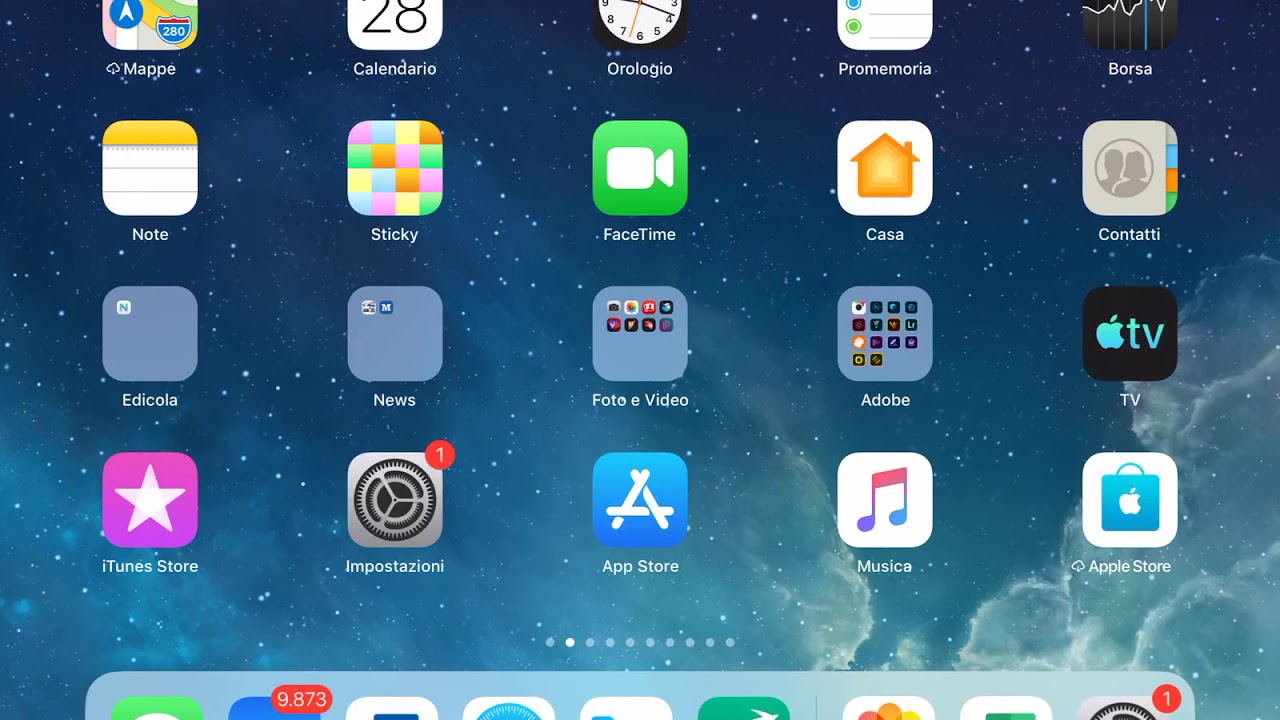Open the Edicola folder
1280x720 pixels.
click(150, 334)
